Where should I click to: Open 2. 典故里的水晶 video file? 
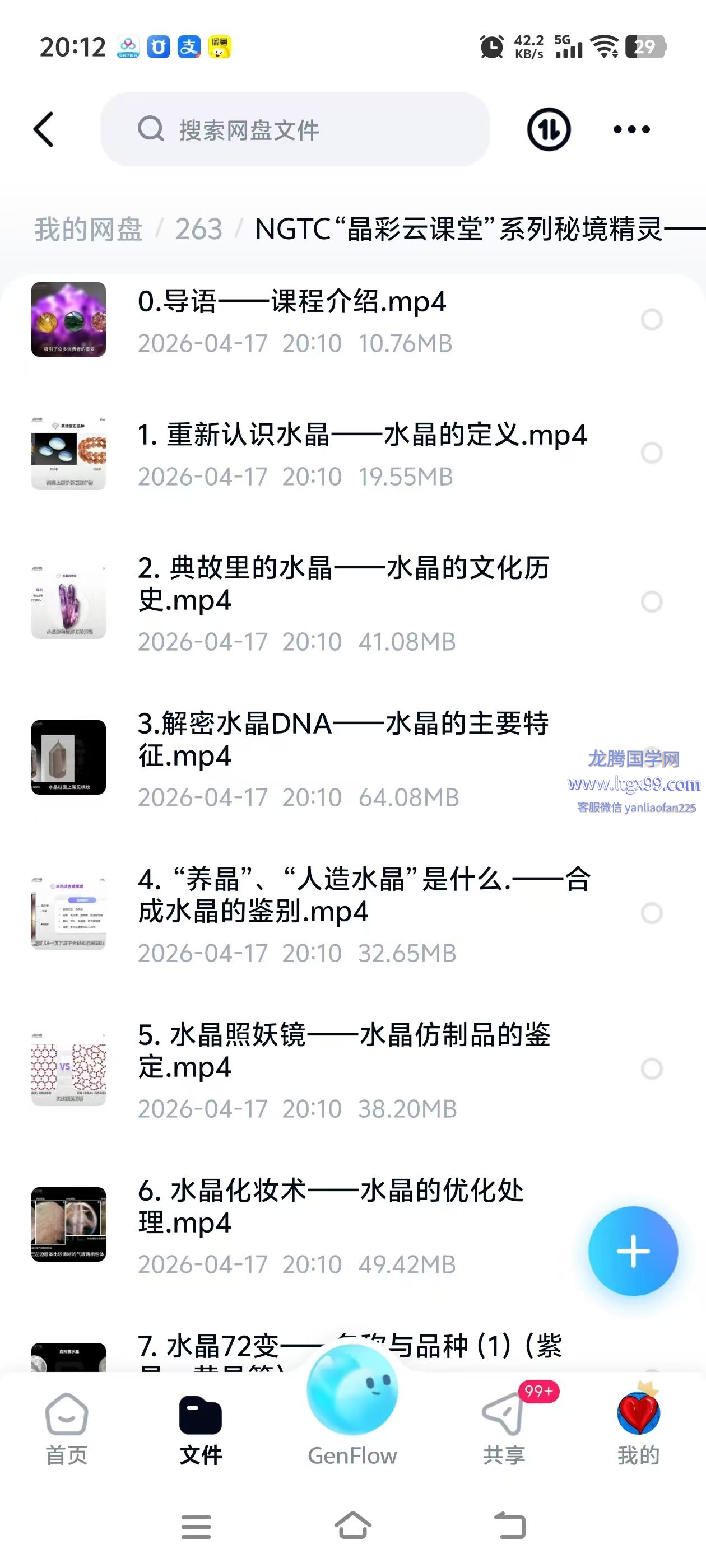(x=343, y=584)
